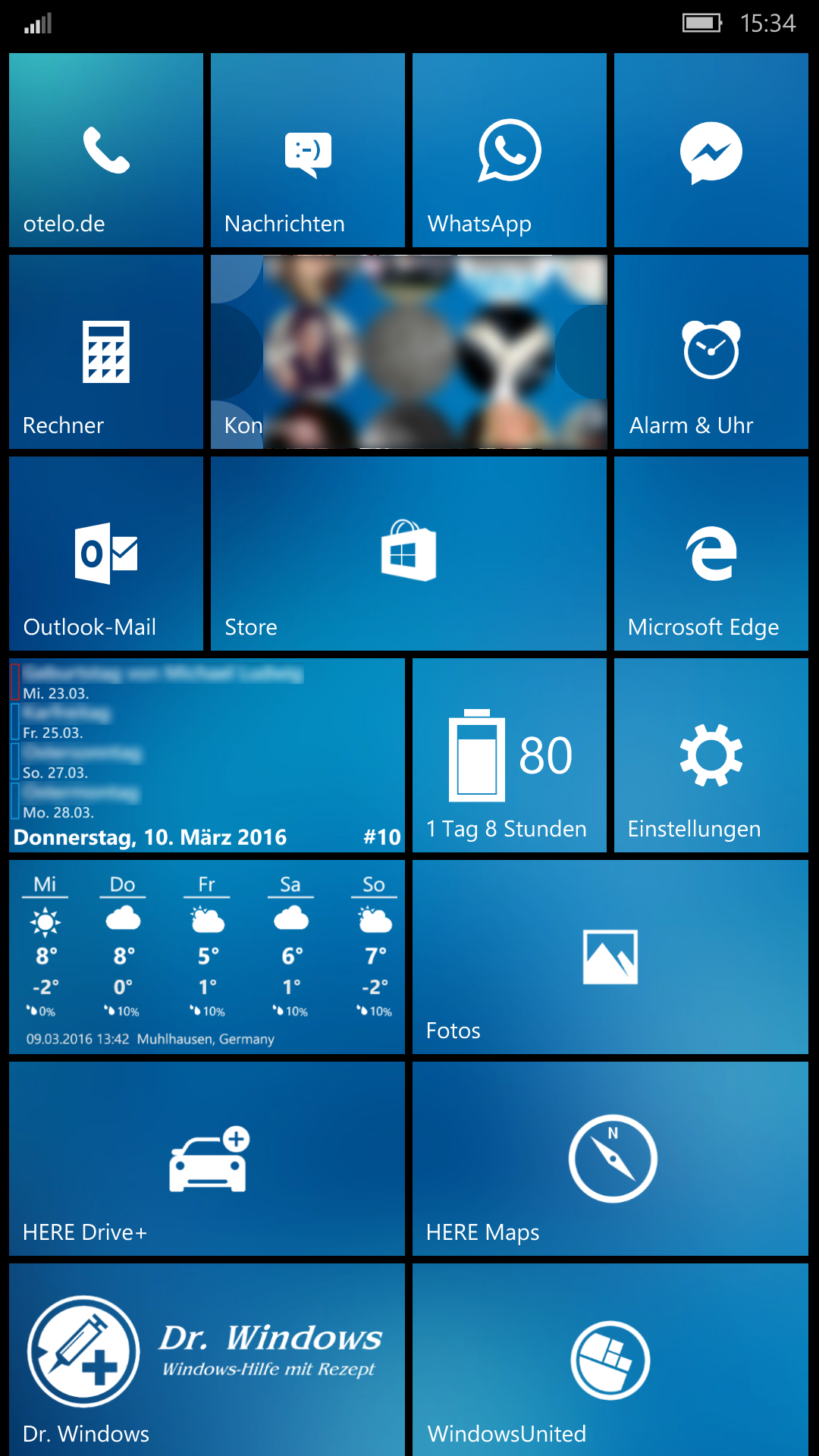
Task: Open the calendar tile showing Donnerstag, 10. März
Action: tap(206, 755)
